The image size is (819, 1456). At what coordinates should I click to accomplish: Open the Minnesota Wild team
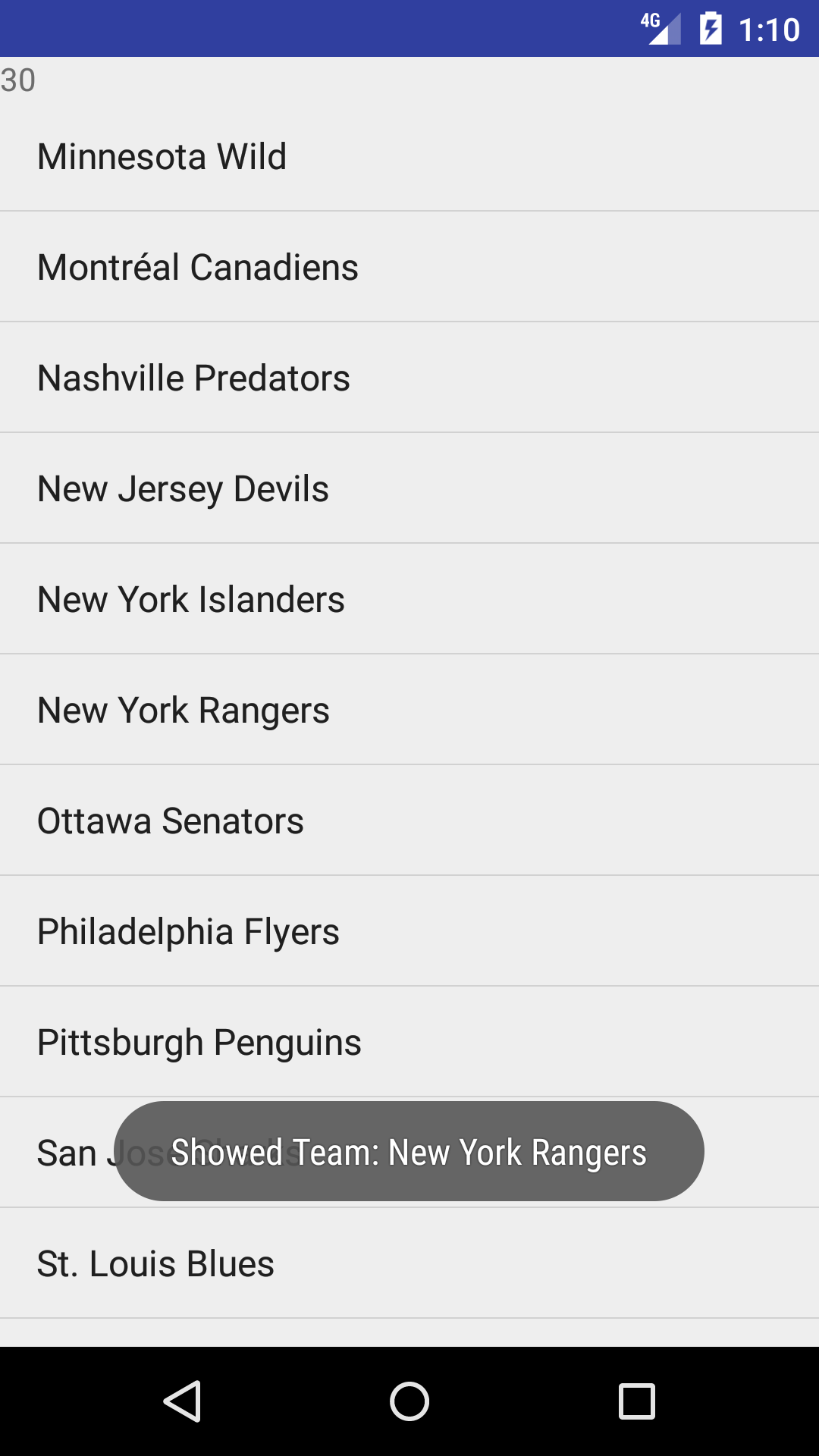click(409, 156)
